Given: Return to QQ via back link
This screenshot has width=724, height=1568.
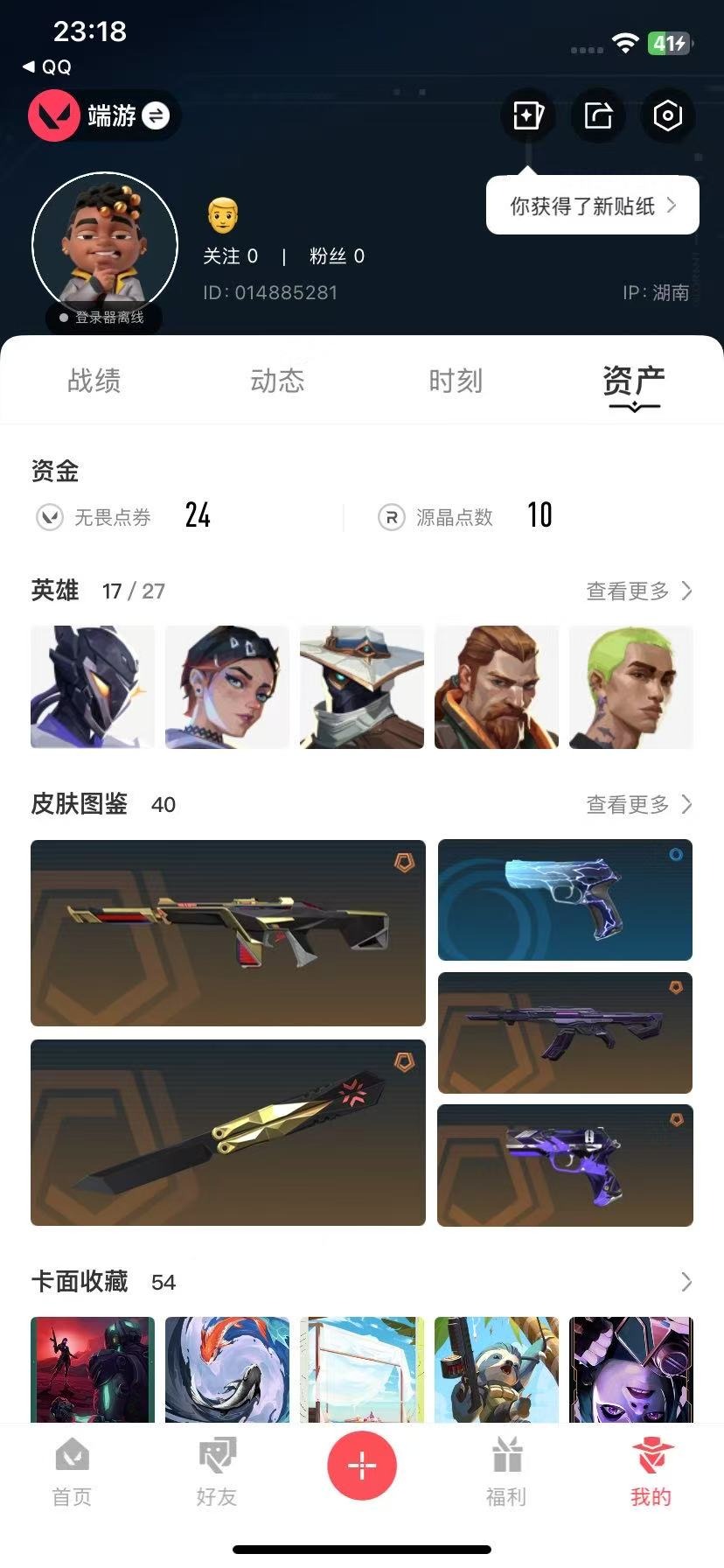Looking at the screenshot, I should (x=48, y=66).
